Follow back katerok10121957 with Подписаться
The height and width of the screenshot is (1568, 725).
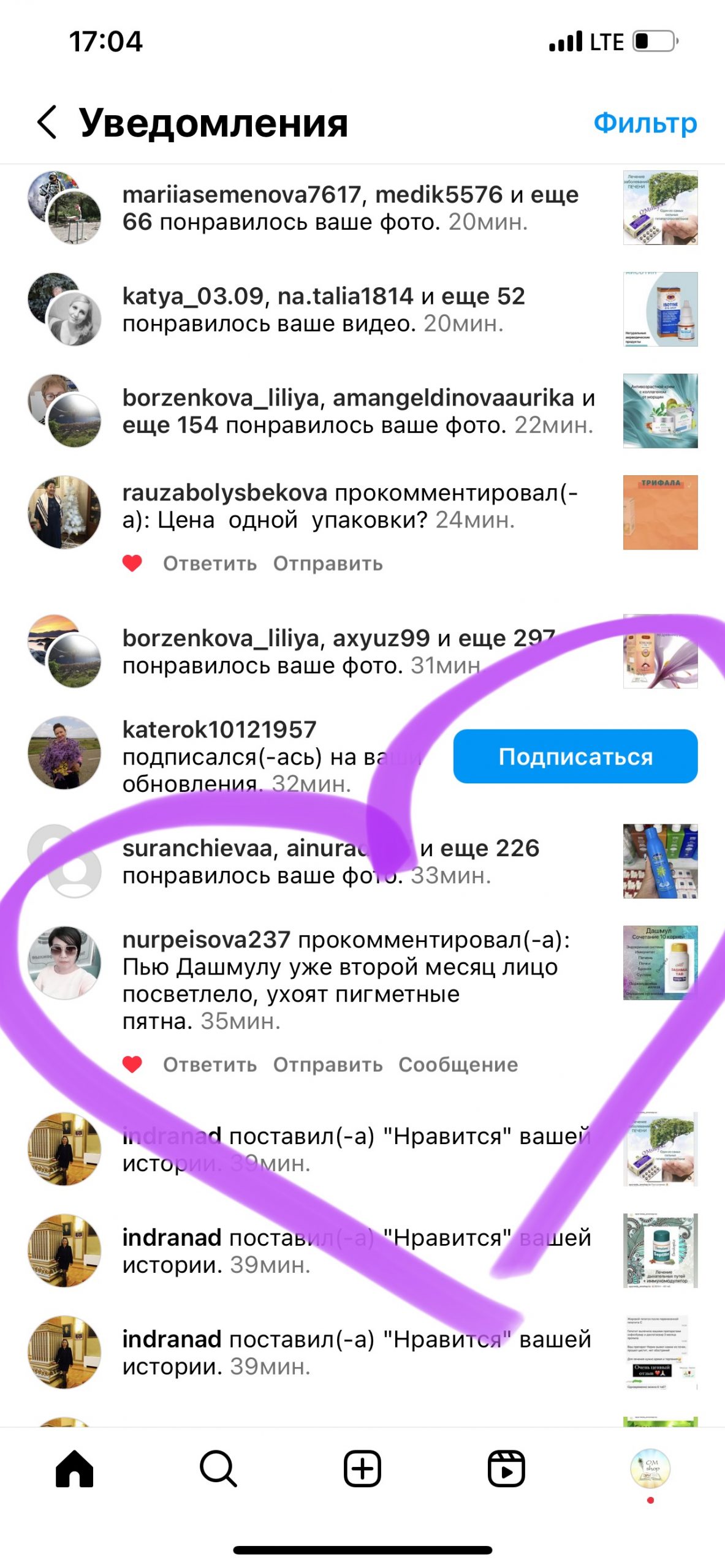[575, 756]
